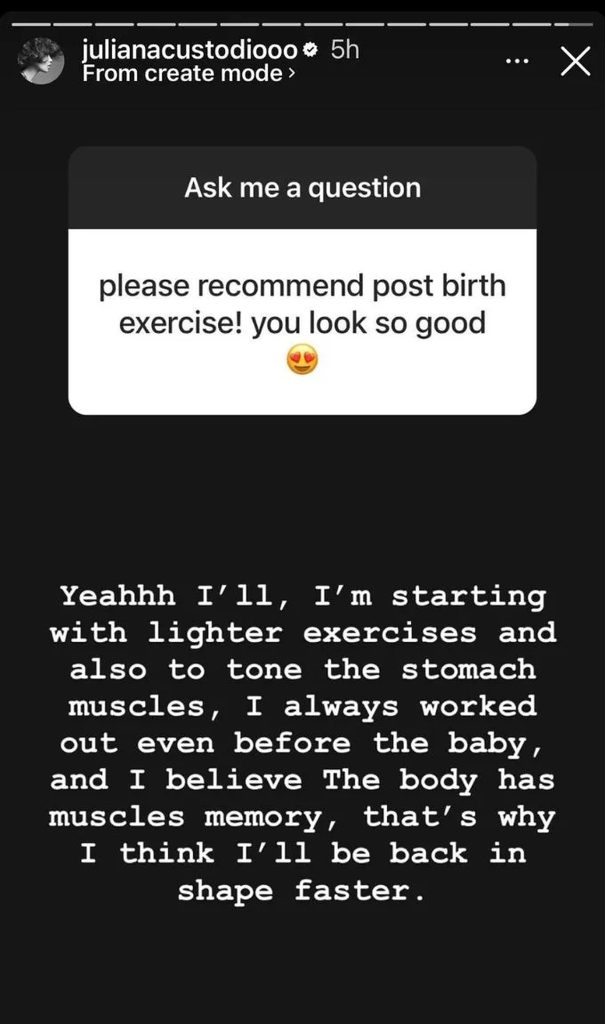The image size is (605, 1024).
Task: Close the story viewer
Action: tap(575, 62)
